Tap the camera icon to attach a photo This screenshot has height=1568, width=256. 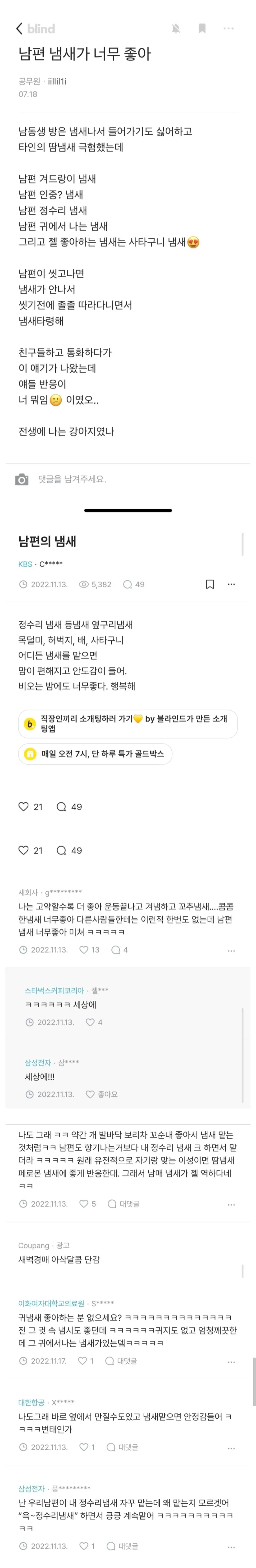[x=22, y=480]
